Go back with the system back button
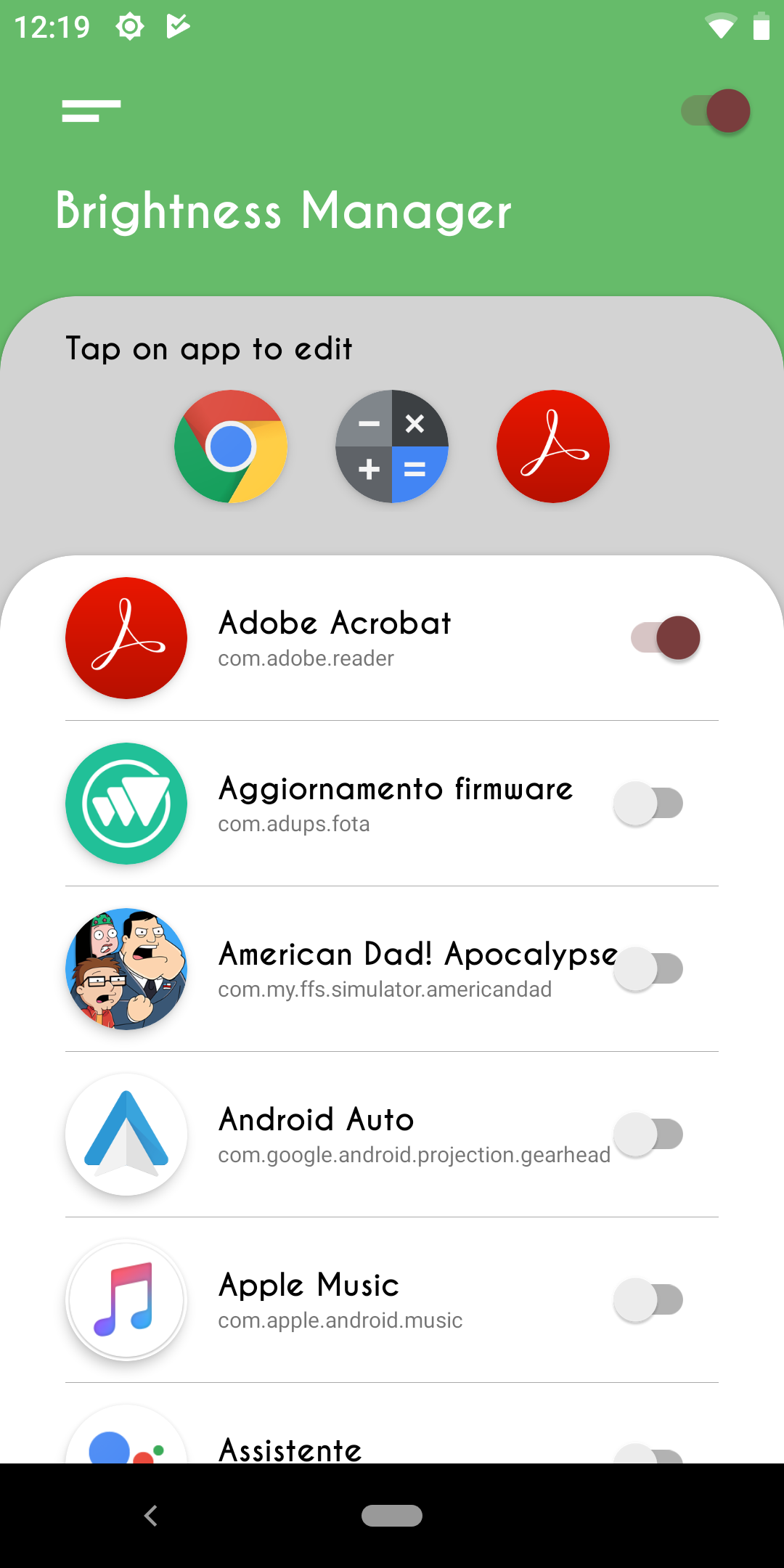Screen dimensions: 784x1568 point(151,1516)
